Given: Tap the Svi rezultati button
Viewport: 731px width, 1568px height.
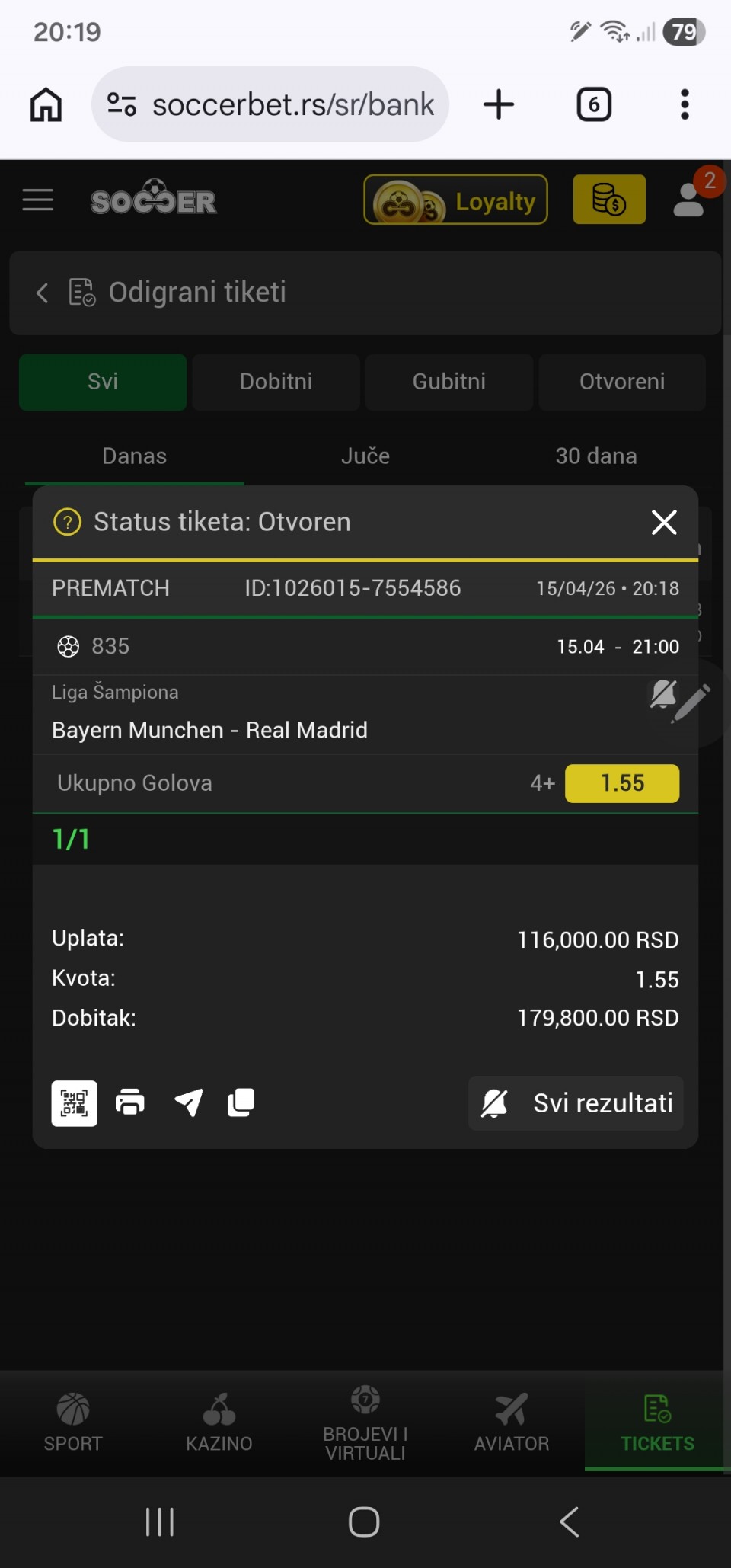Looking at the screenshot, I should (576, 1103).
